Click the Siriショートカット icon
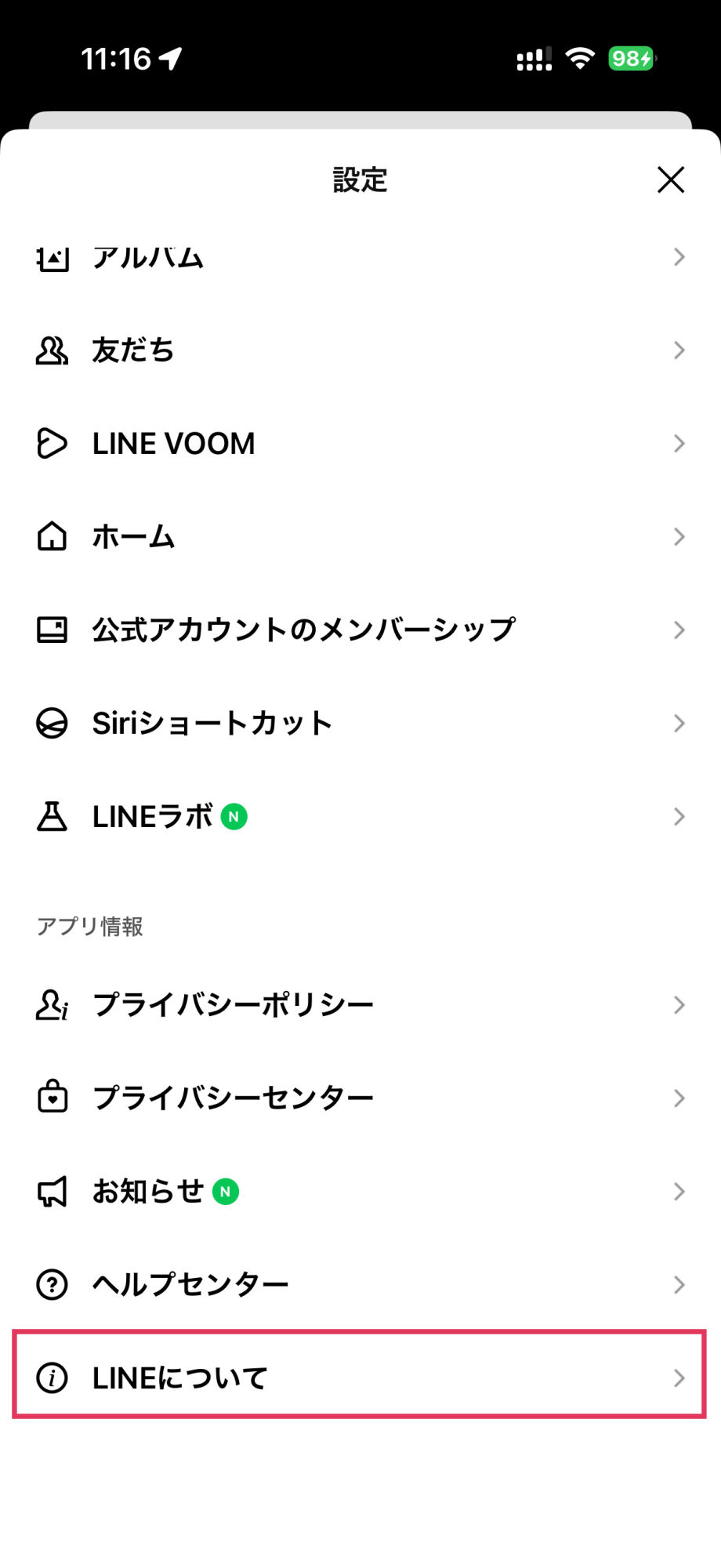721x1568 pixels. pyautogui.click(x=51, y=722)
